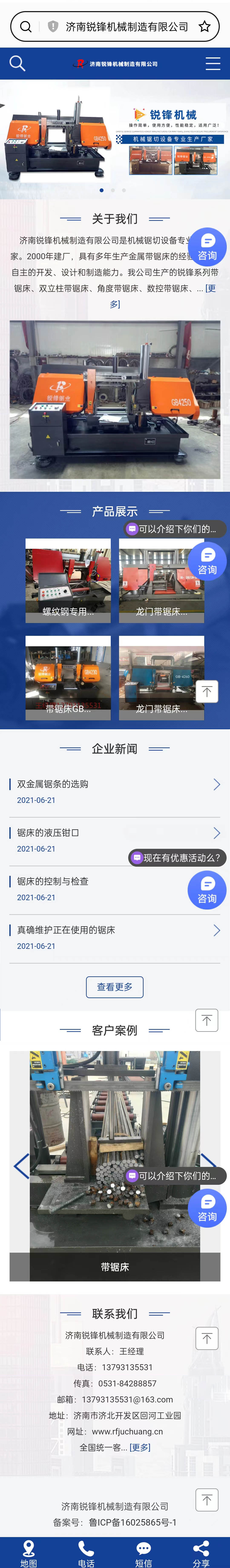
Task: Show previous customer case with left arrow
Action: [21, 1166]
